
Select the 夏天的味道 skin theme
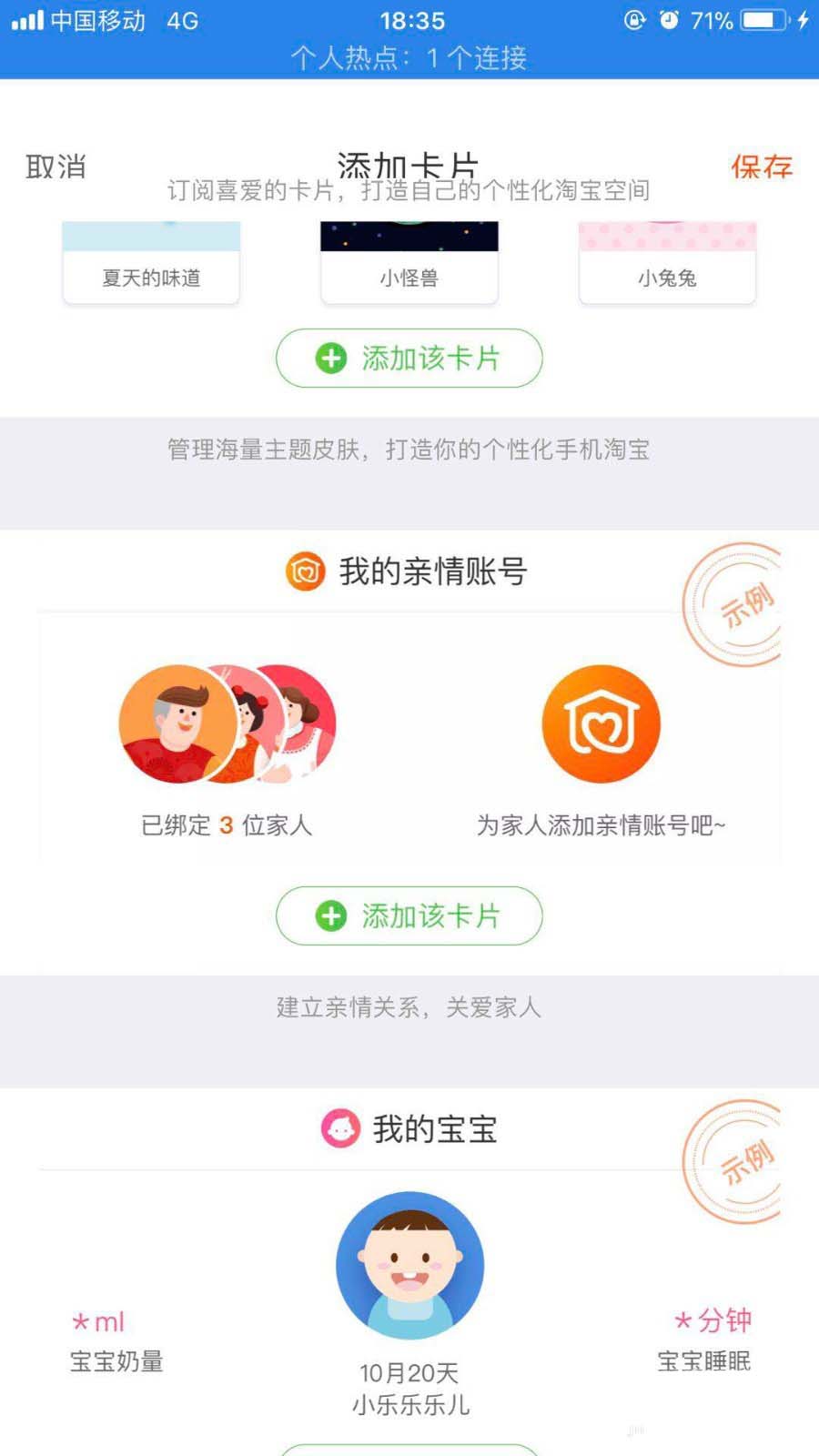[151, 264]
